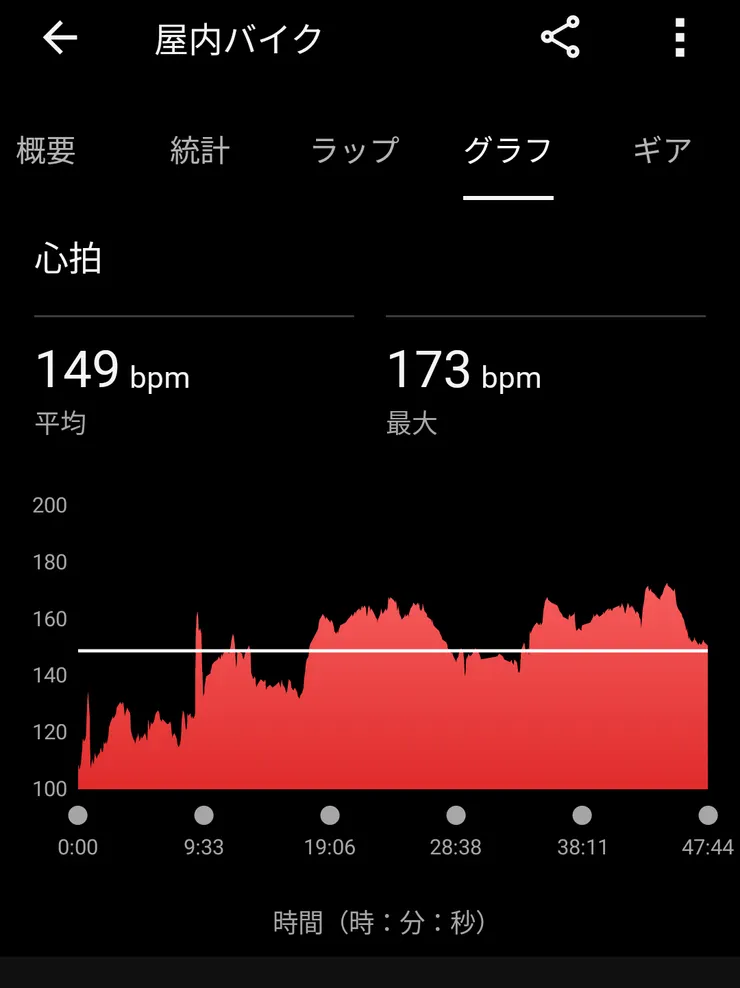Switch to the ギア tab
The height and width of the screenshot is (988, 740).
662,149
